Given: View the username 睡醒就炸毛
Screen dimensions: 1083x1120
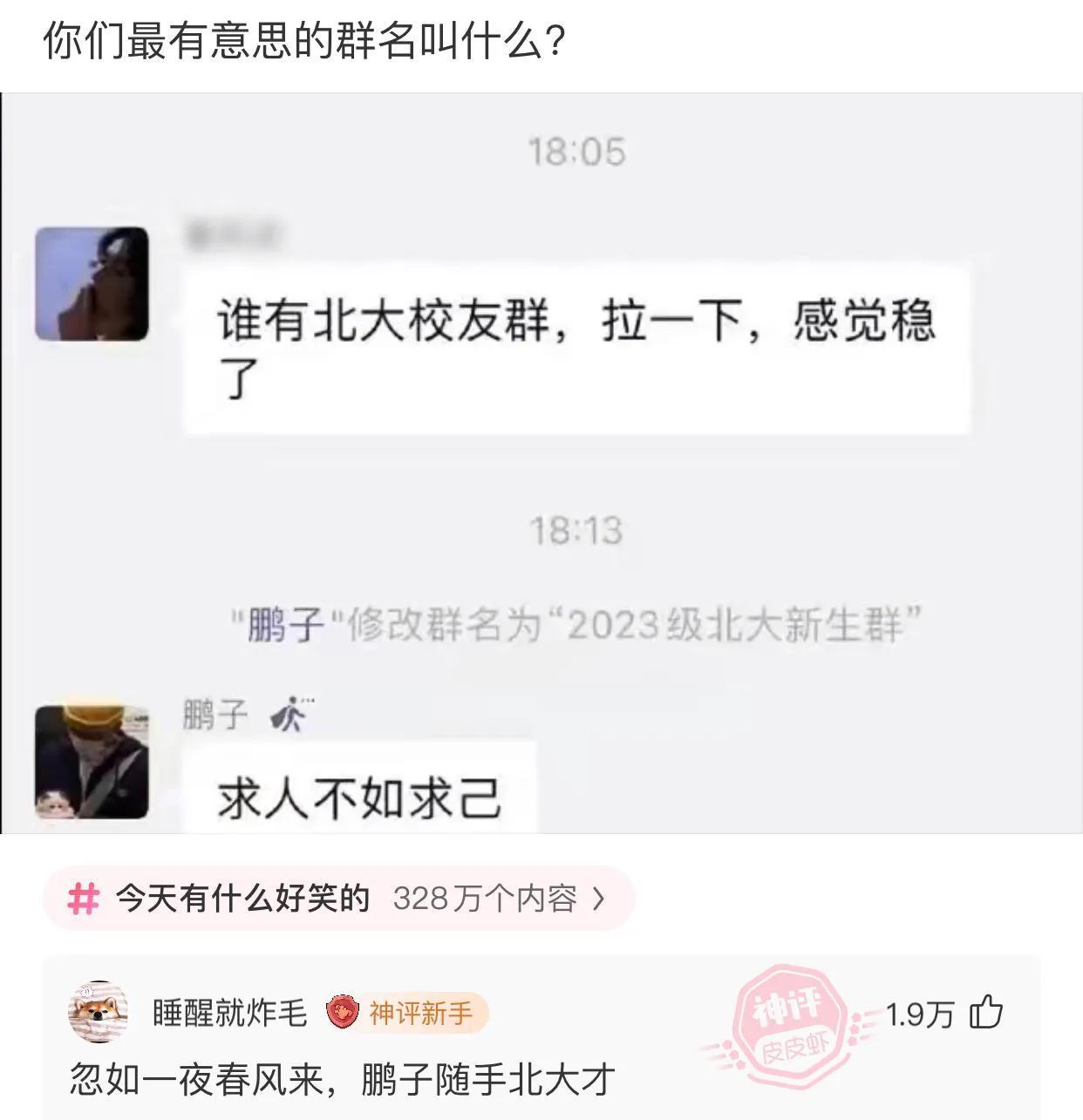Looking at the screenshot, I should [230, 1013].
